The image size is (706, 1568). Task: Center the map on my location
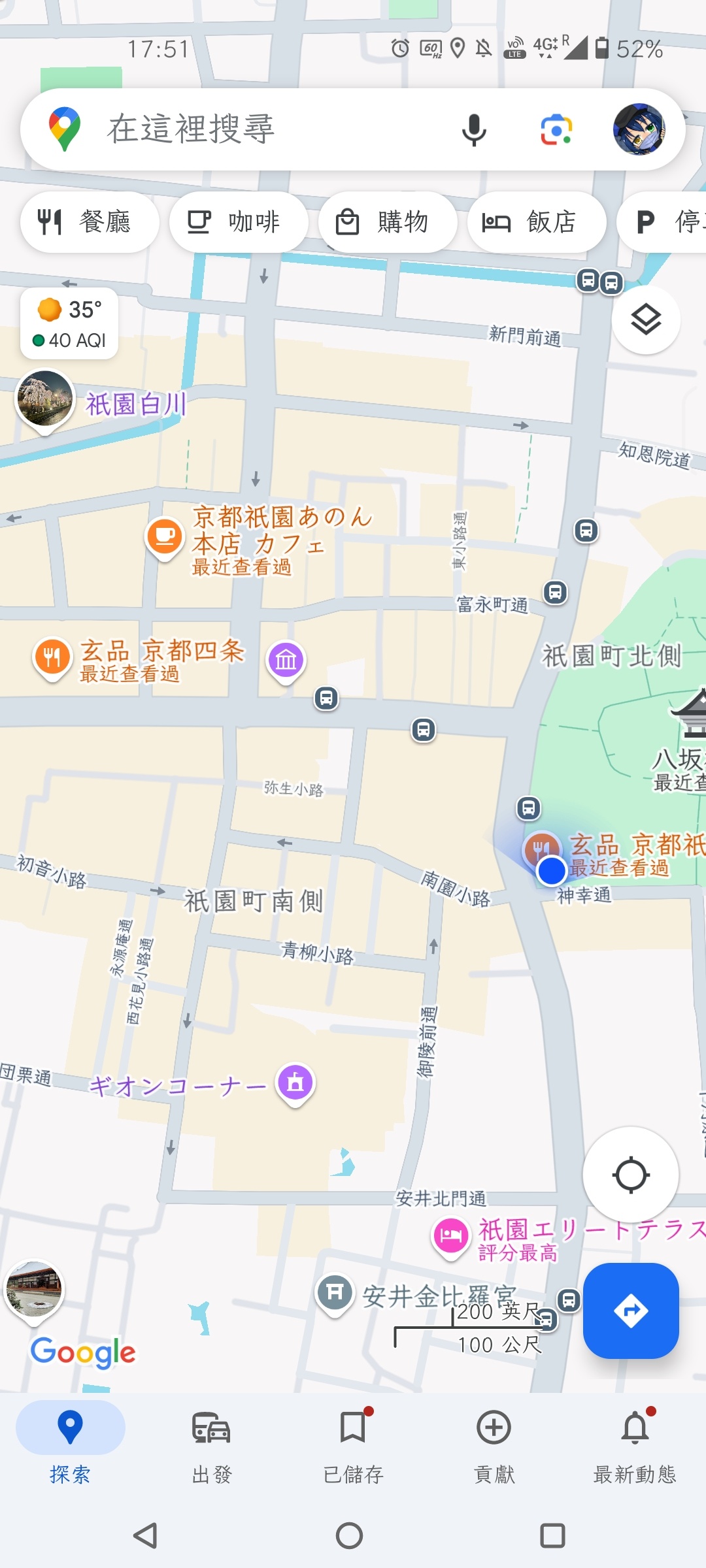pyautogui.click(x=630, y=1175)
